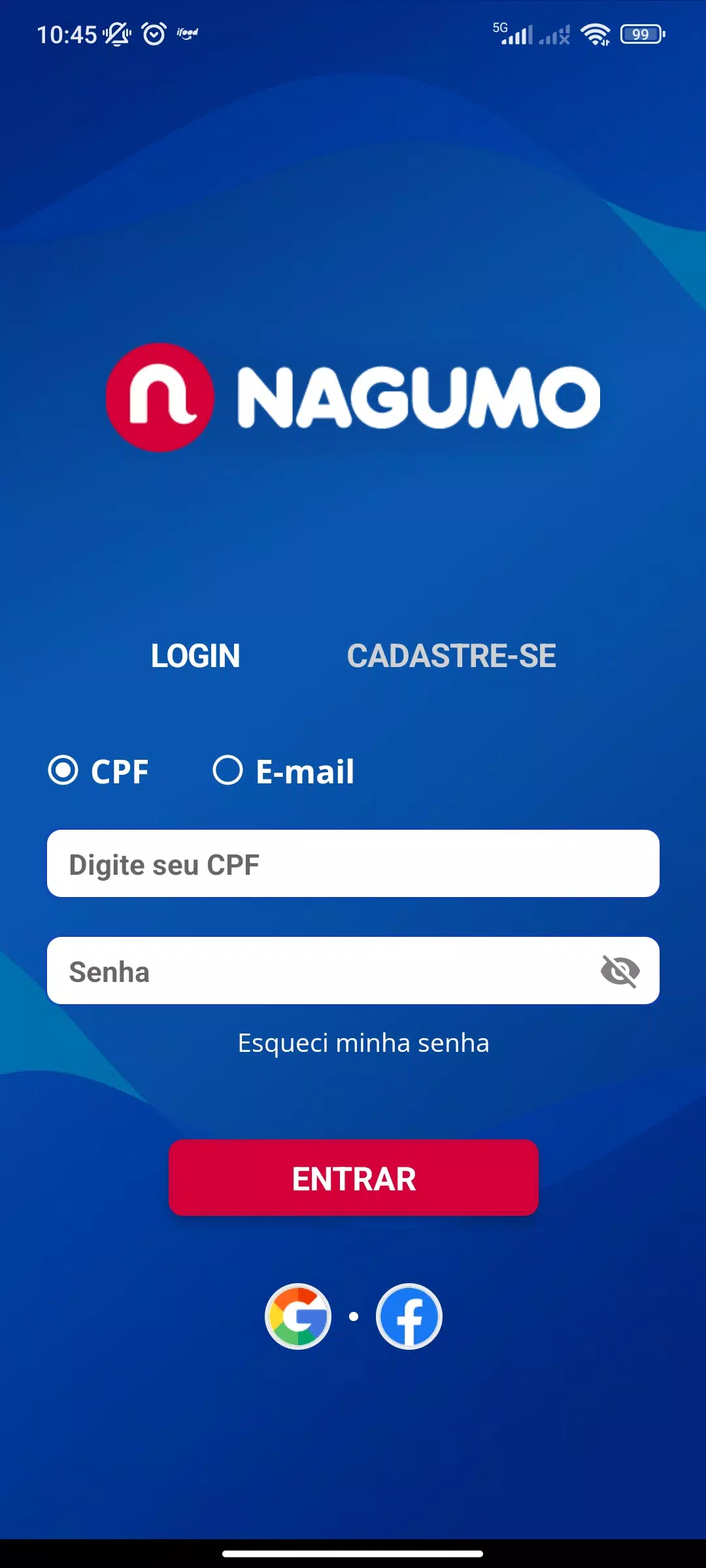Viewport: 706px width, 1568px height.
Task: Sign in with Google
Action: pos(298,1316)
